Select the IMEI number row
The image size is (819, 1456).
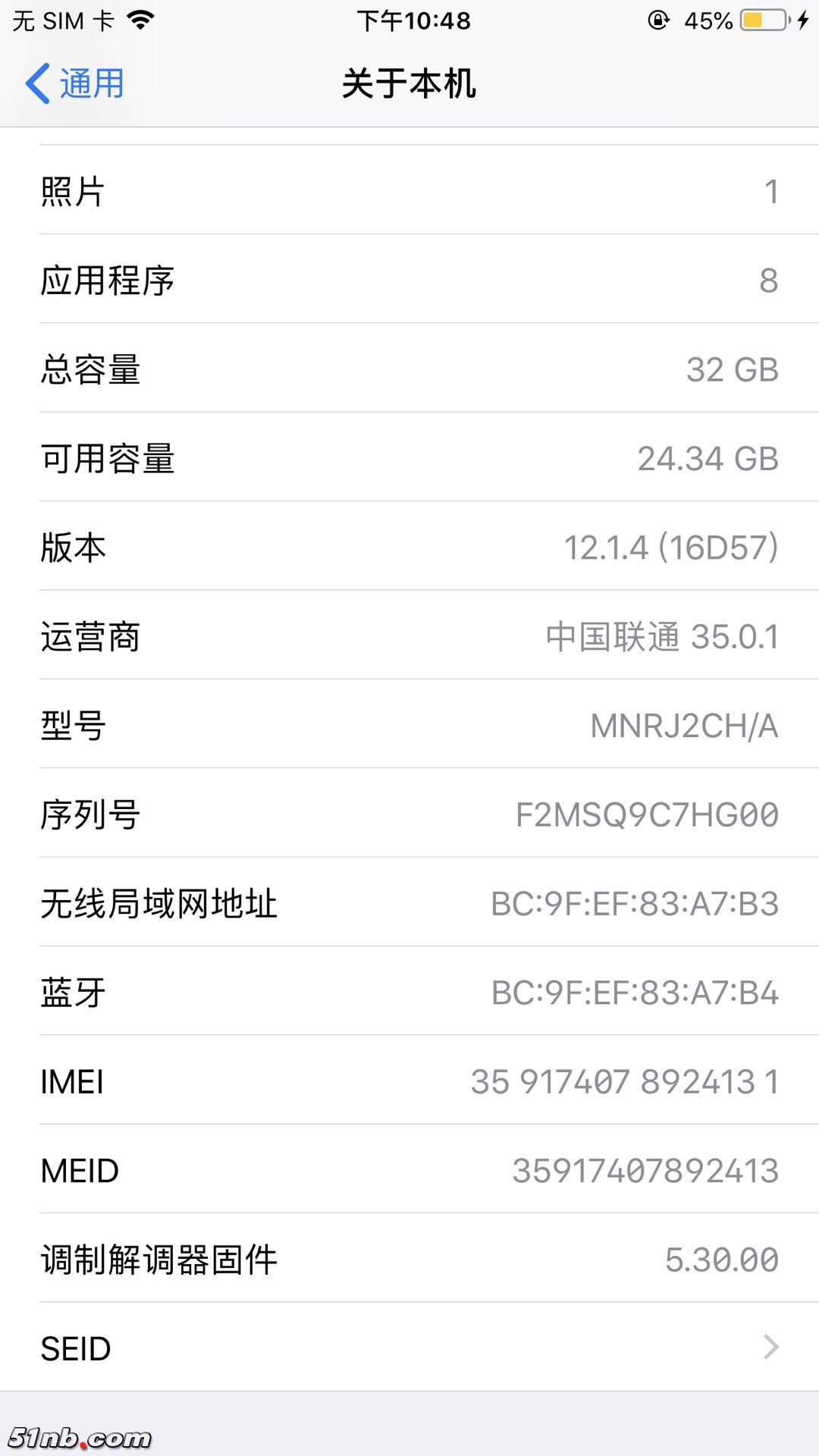coord(409,1081)
